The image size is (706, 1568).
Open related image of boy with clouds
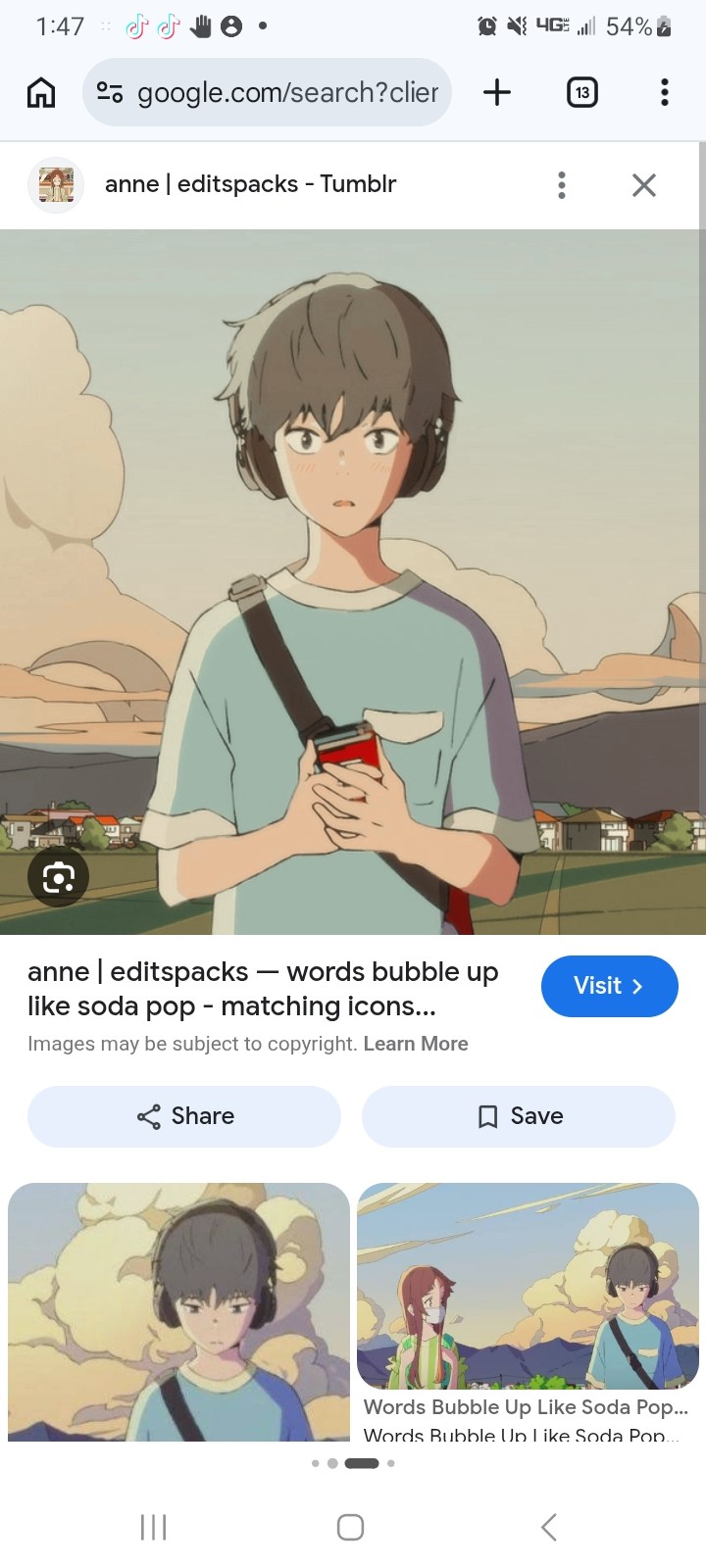click(178, 1311)
